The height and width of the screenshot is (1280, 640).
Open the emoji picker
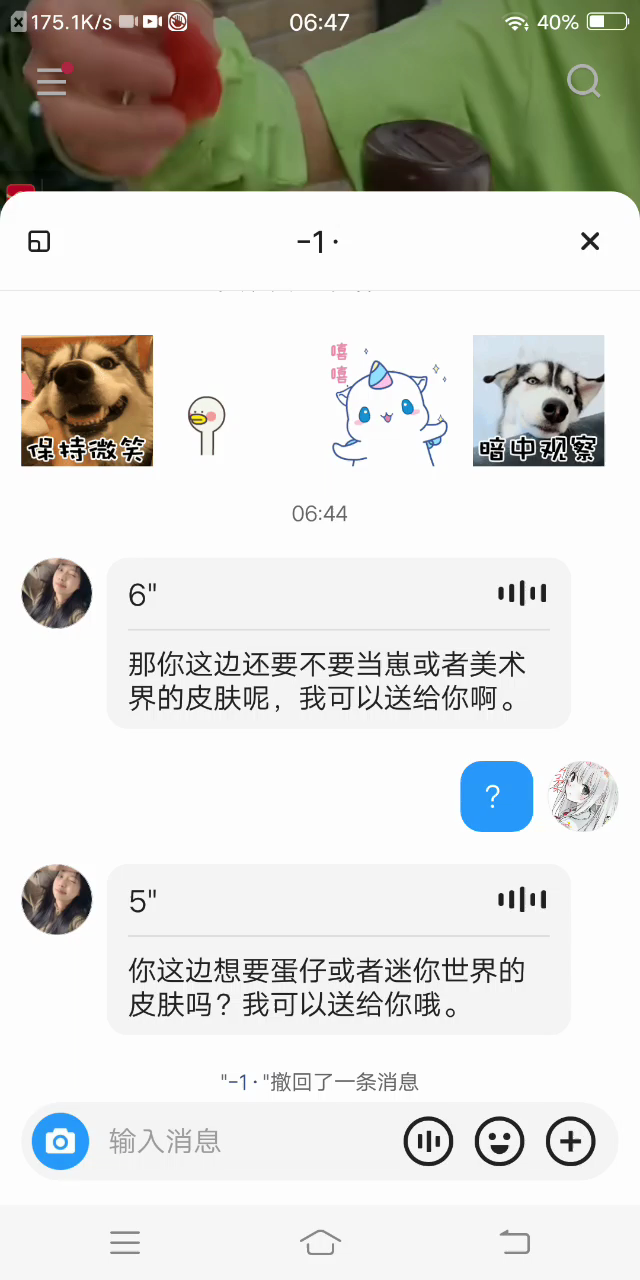[x=499, y=1141]
